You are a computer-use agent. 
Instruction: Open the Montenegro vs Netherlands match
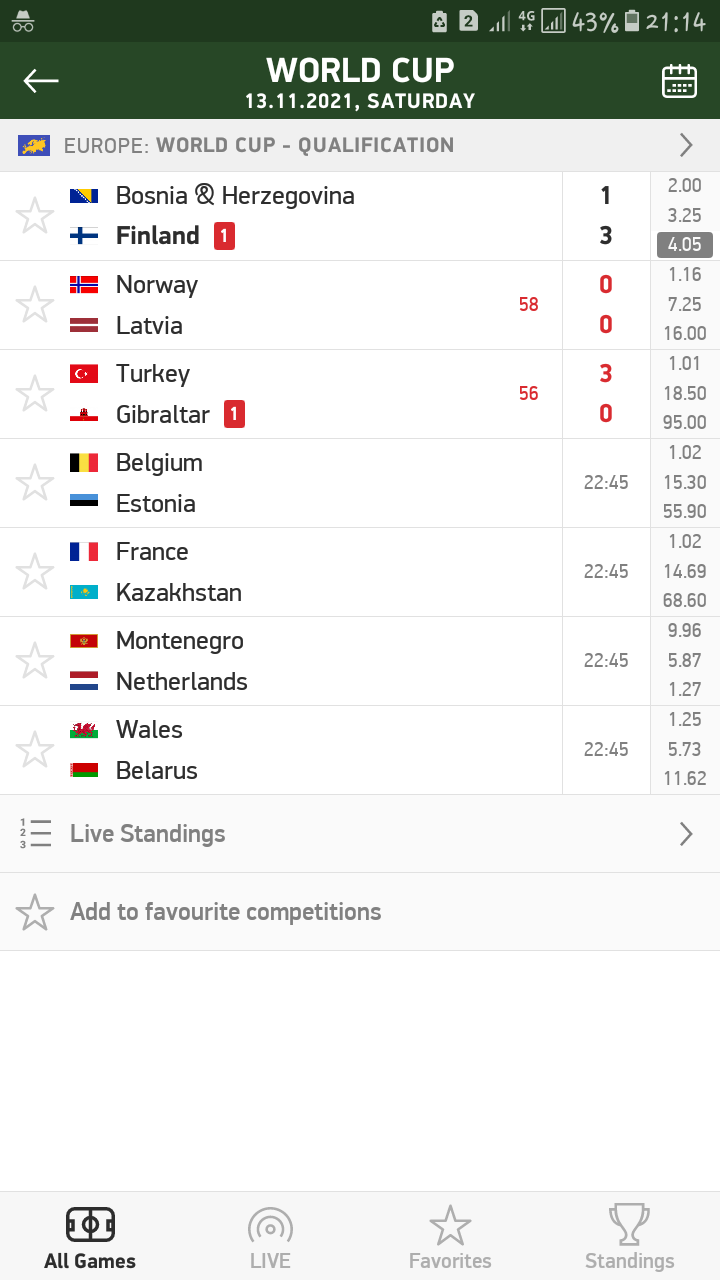click(300, 661)
